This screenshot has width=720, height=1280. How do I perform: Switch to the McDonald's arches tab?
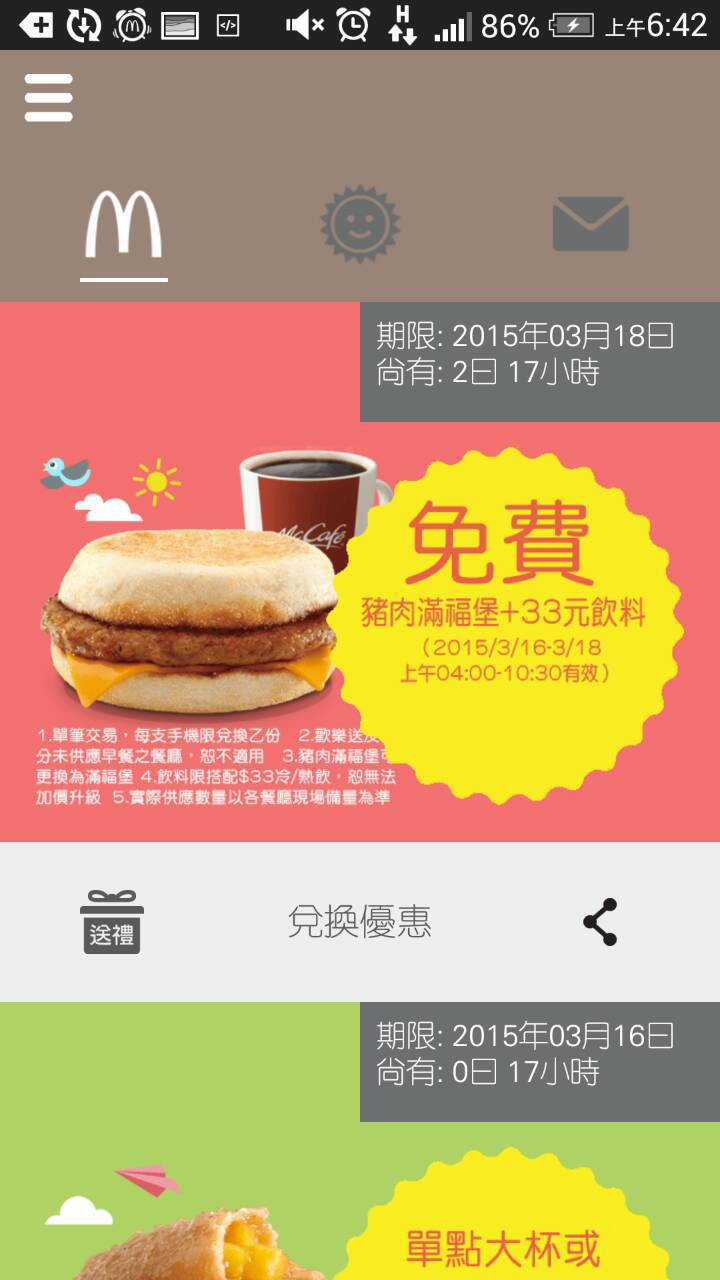pos(124,225)
